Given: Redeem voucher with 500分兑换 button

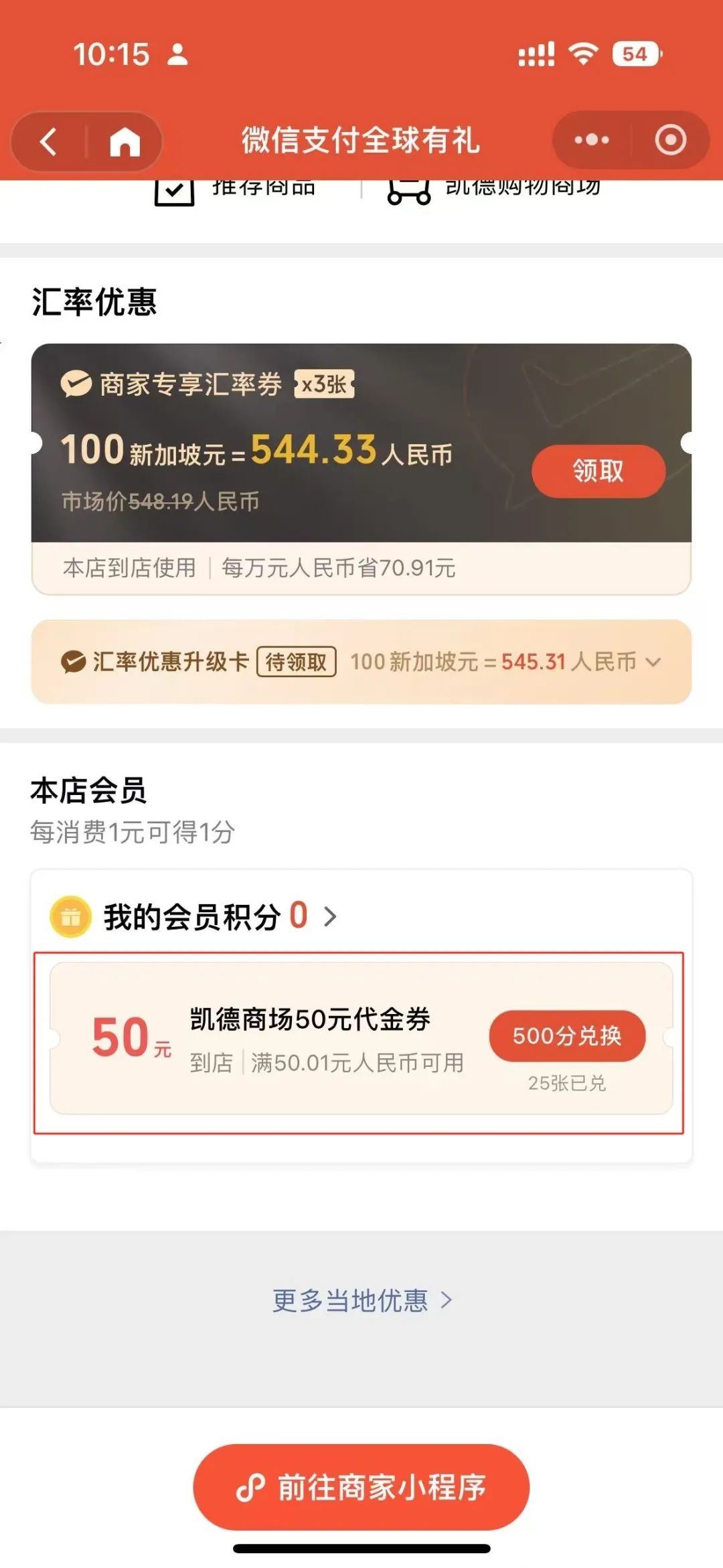Looking at the screenshot, I should 567,1036.
